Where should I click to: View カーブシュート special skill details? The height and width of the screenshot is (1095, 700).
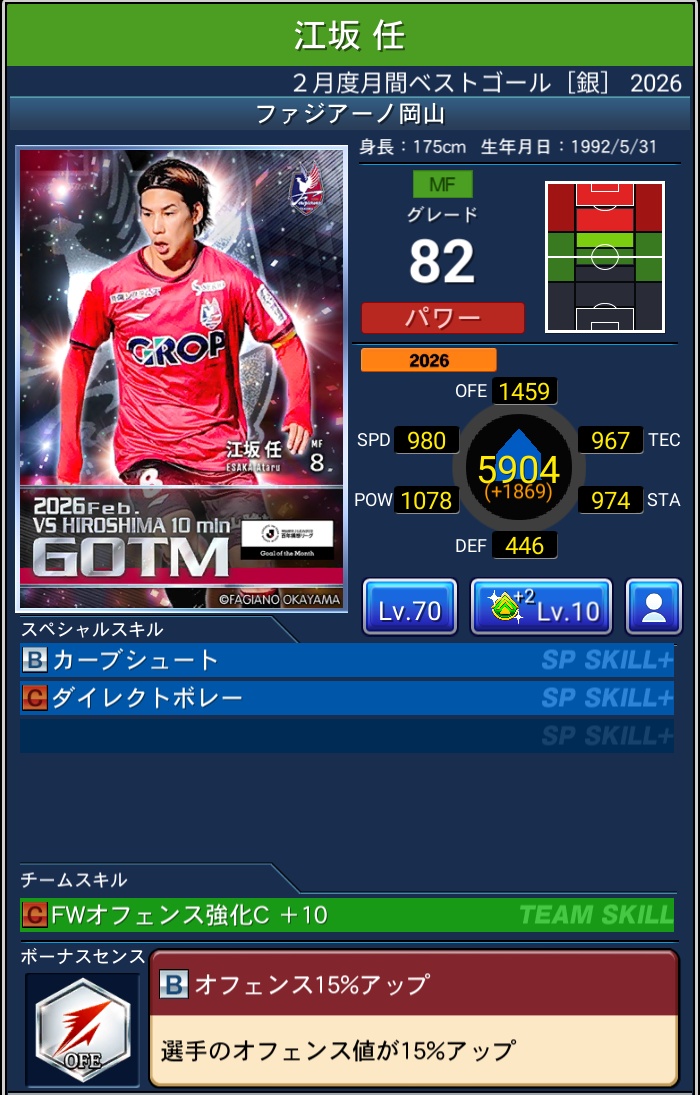346,660
